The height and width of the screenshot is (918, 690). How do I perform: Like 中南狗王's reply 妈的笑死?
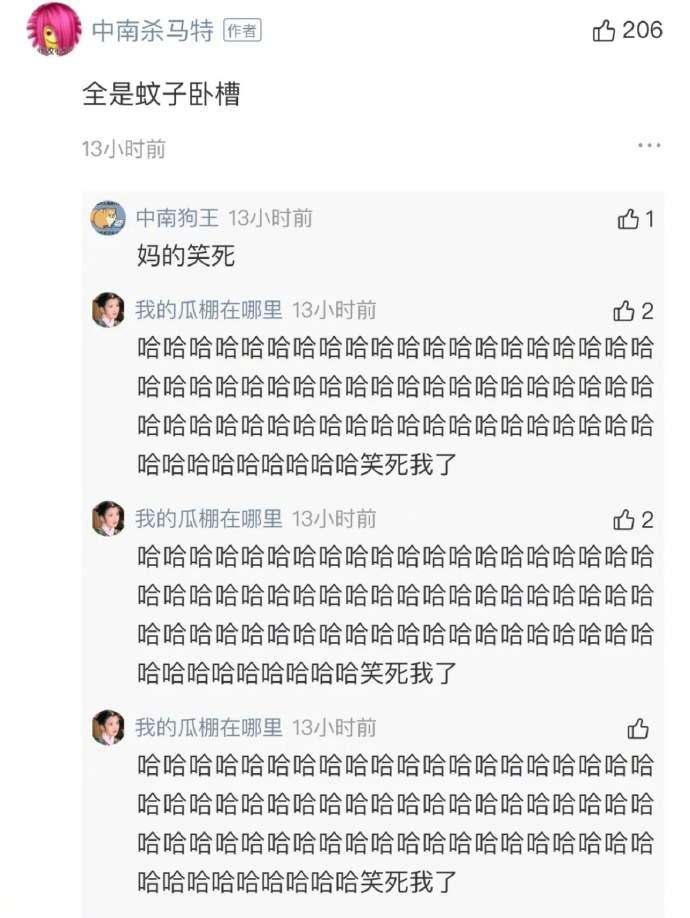(x=629, y=219)
